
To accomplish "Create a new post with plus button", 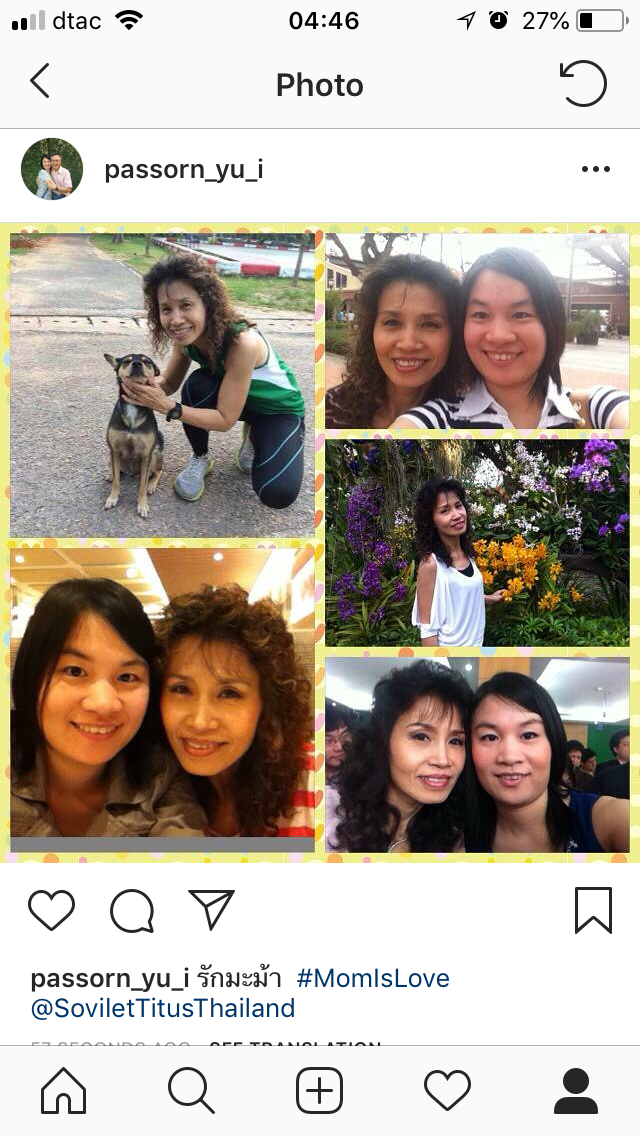I will [320, 1090].
